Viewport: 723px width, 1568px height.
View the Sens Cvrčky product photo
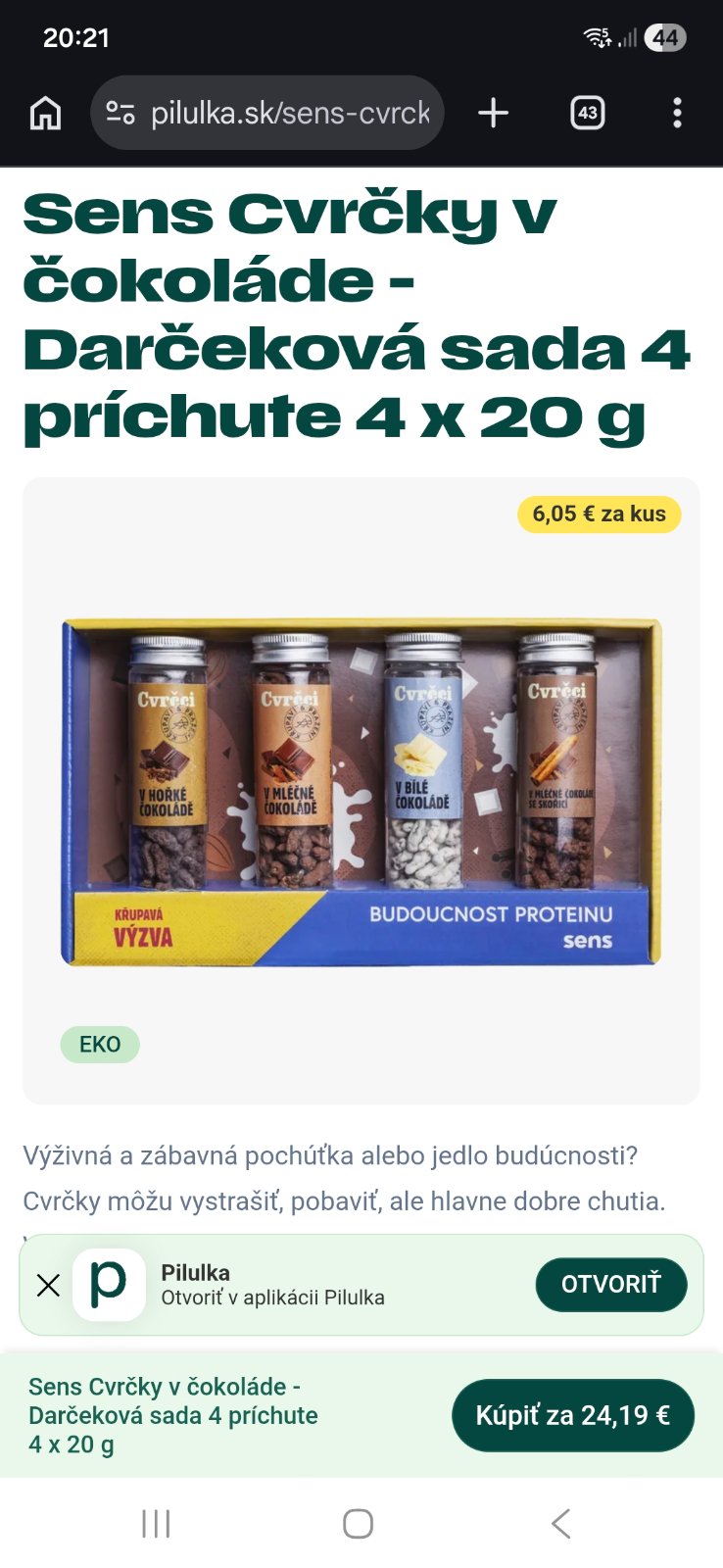point(361,791)
